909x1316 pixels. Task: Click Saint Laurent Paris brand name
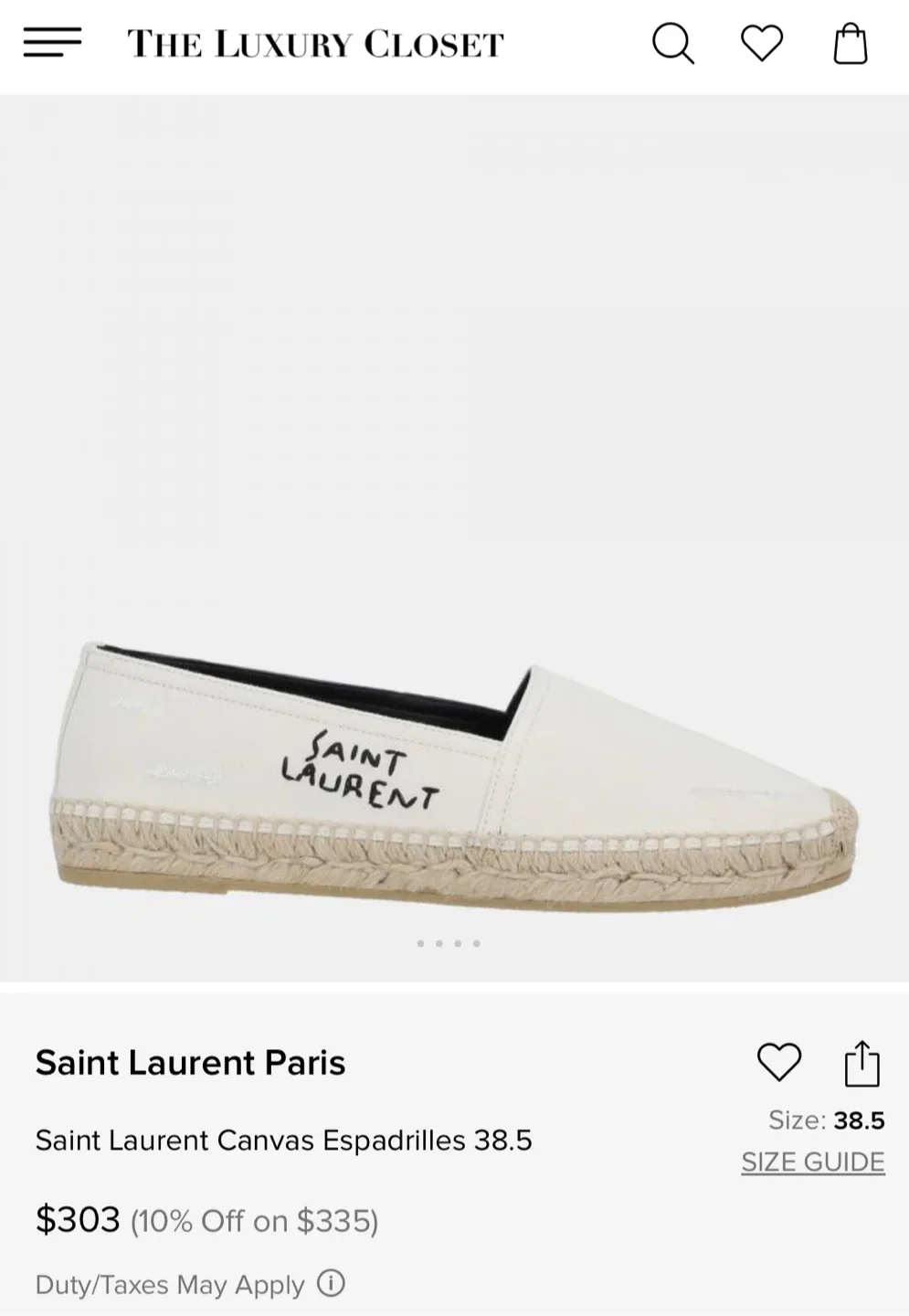(x=190, y=1063)
